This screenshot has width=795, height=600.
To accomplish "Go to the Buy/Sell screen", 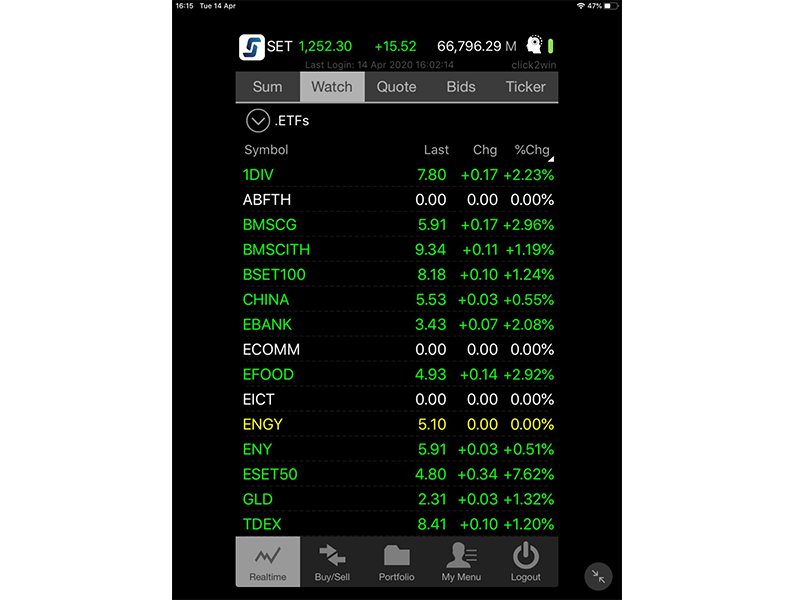I will 332,562.
